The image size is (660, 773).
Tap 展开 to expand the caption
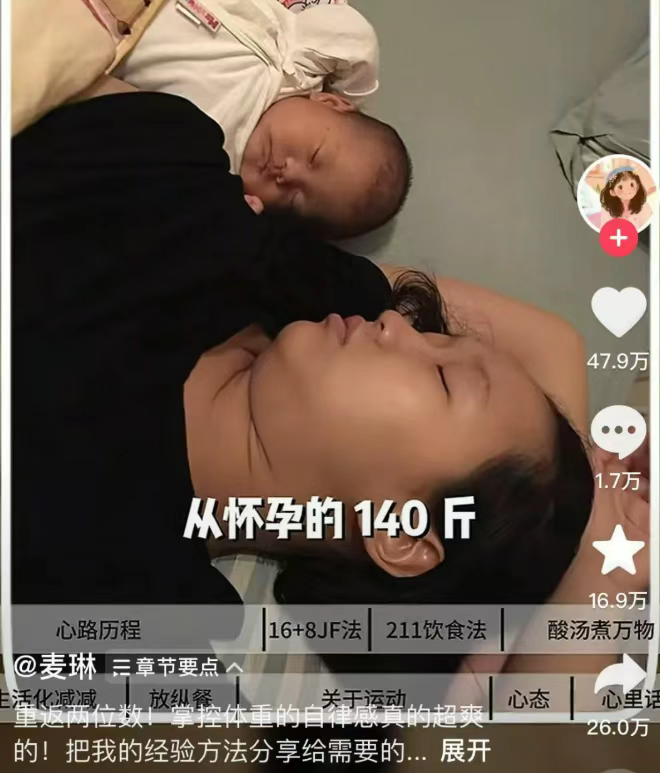(x=465, y=749)
